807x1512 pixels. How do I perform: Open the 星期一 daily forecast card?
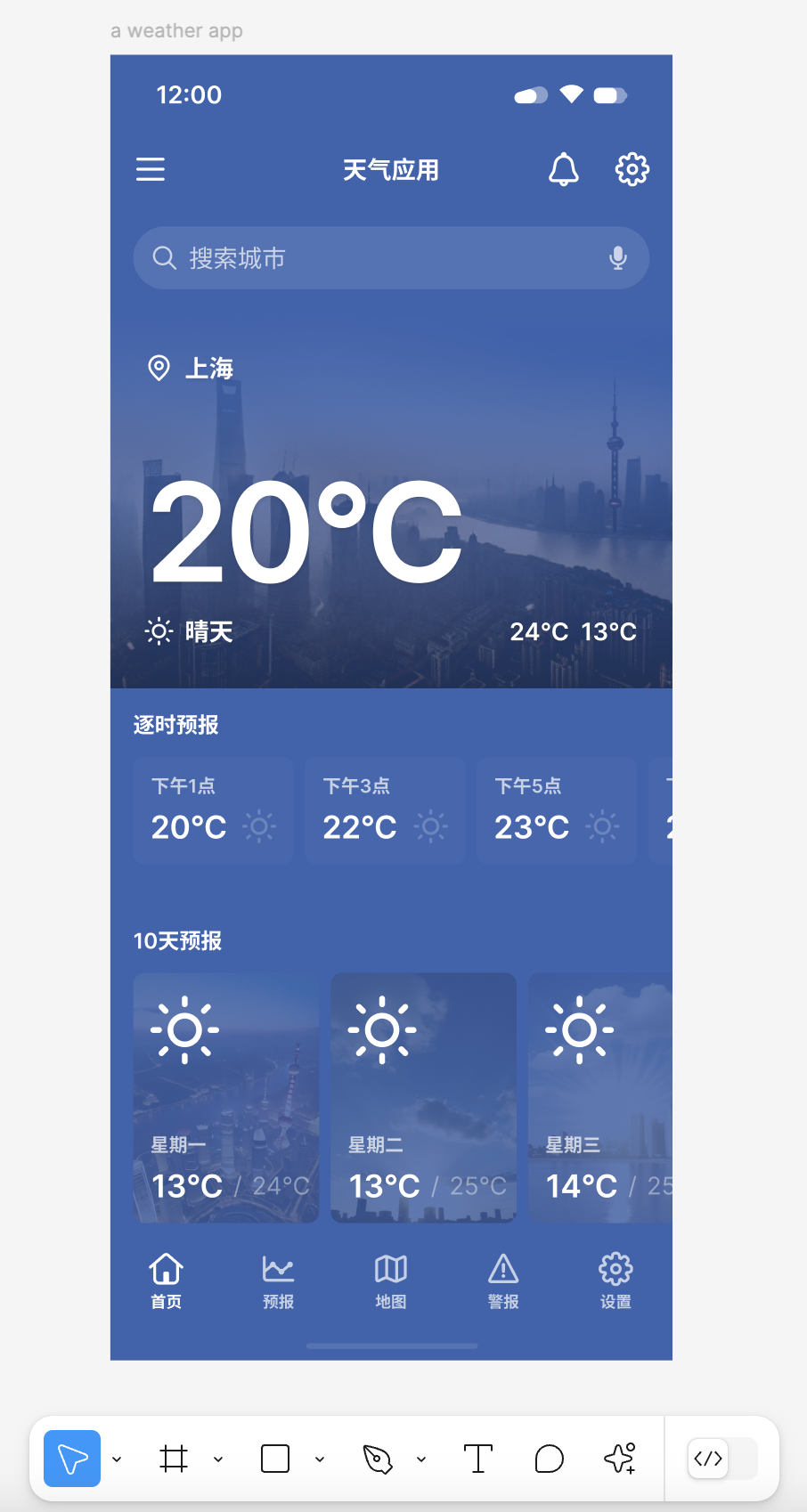pyautogui.click(x=226, y=1097)
